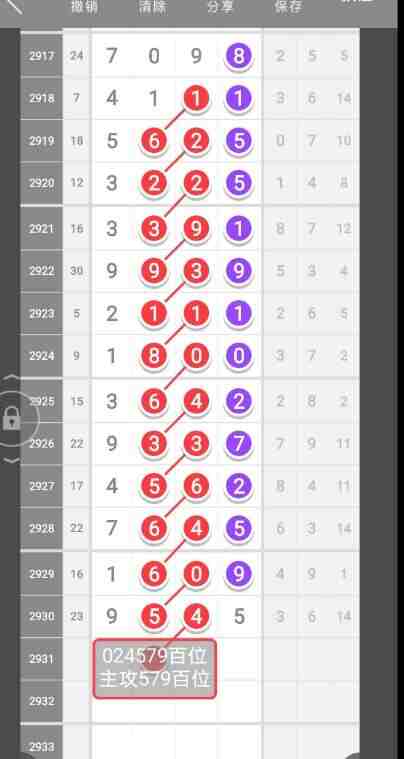Share the chart via 分享
The width and height of the screenshot is (404, 759).
pos(220,6)
